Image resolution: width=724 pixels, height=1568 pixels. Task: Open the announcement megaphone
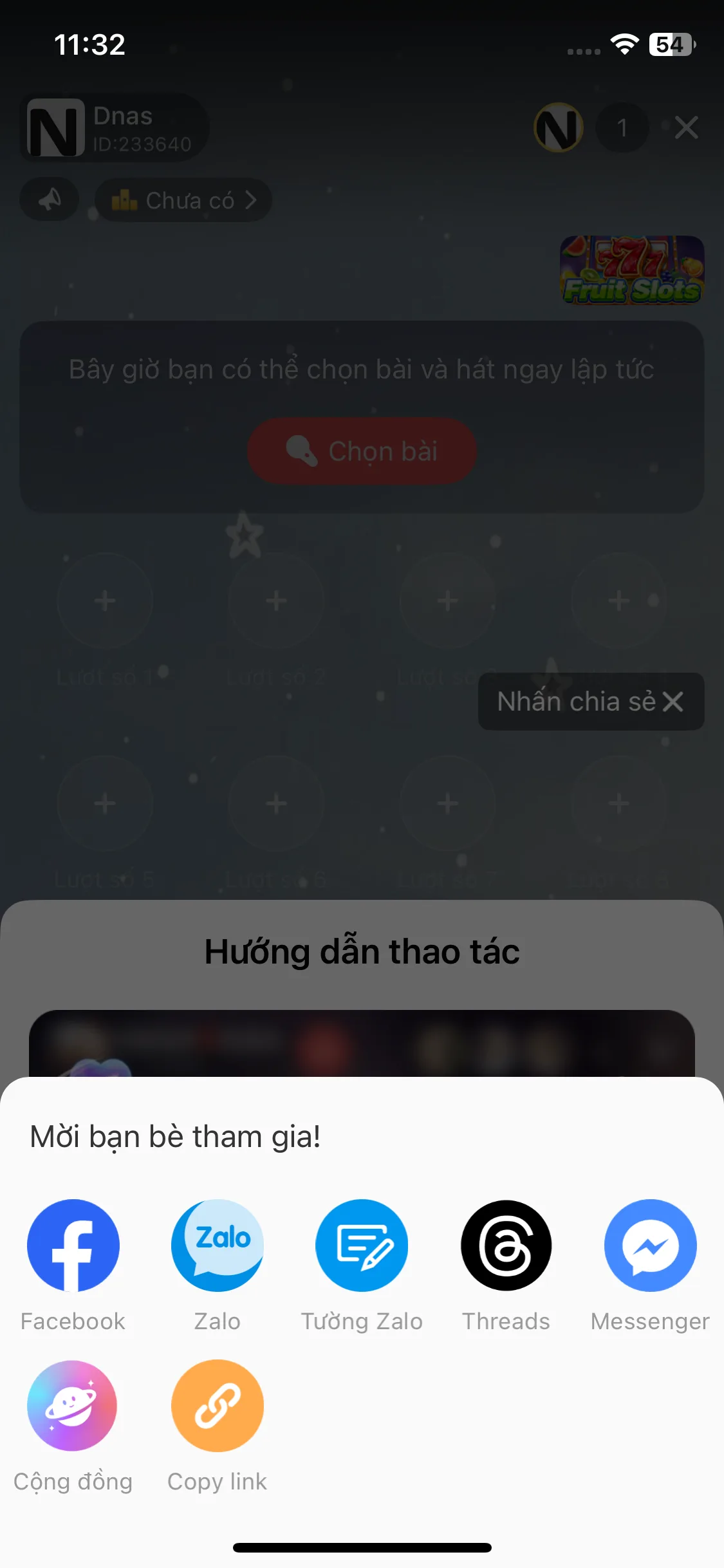tap(50, 200)
